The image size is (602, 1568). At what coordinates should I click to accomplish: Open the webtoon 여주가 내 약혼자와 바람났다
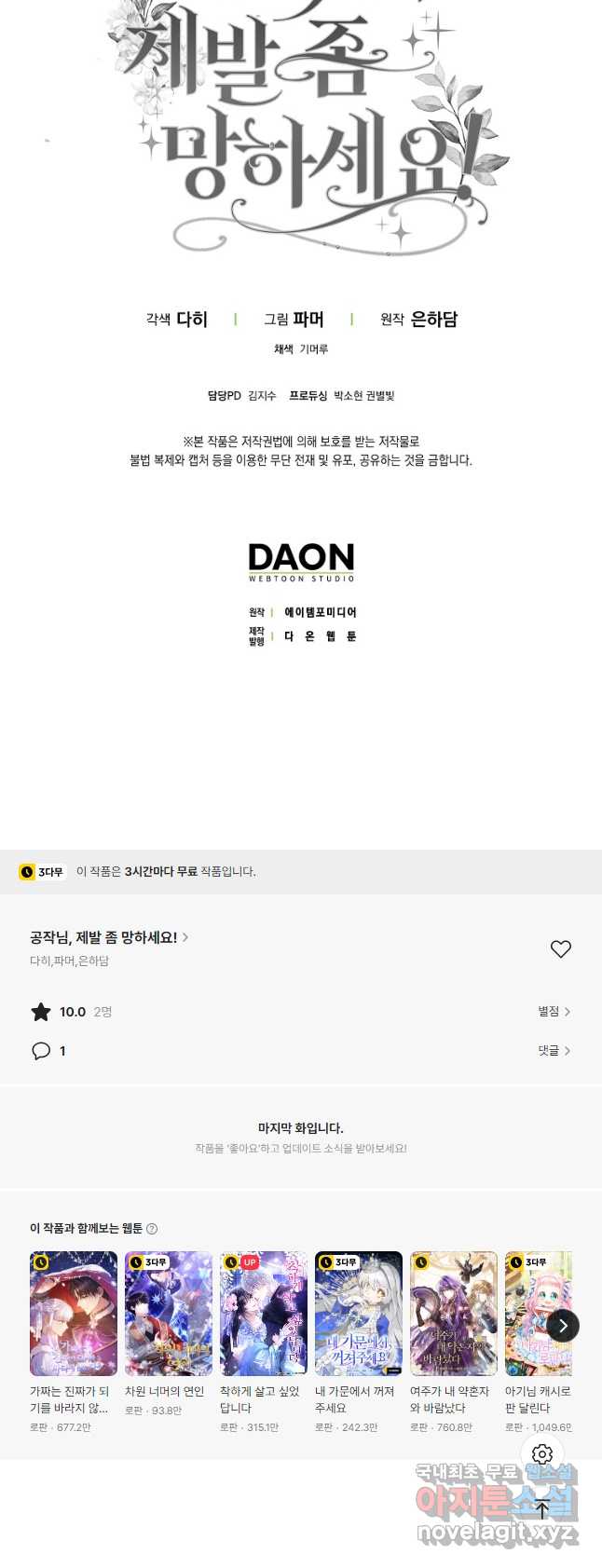[x=454, y=1314]
